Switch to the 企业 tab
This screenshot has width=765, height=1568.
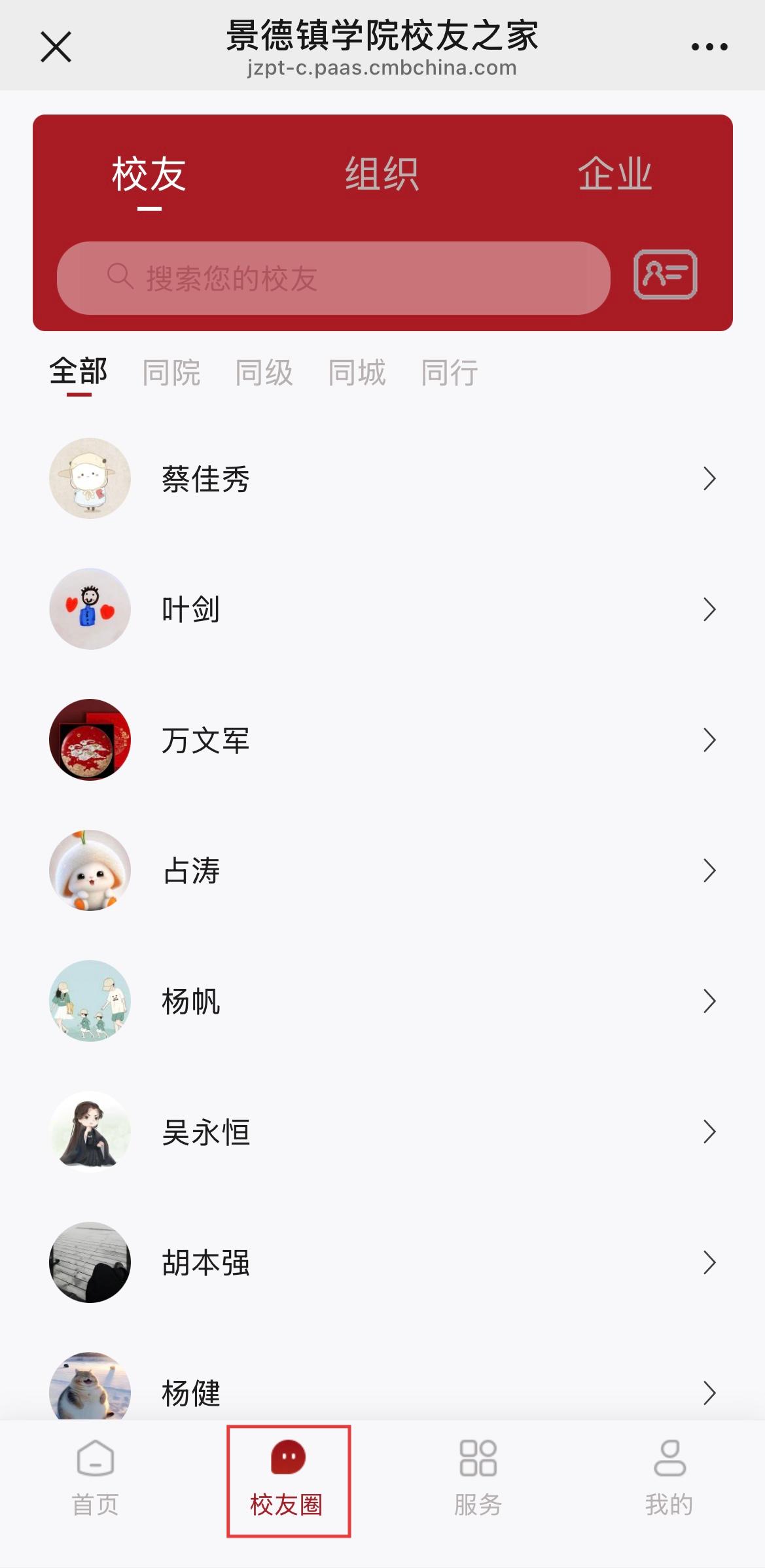click(614, 174)
